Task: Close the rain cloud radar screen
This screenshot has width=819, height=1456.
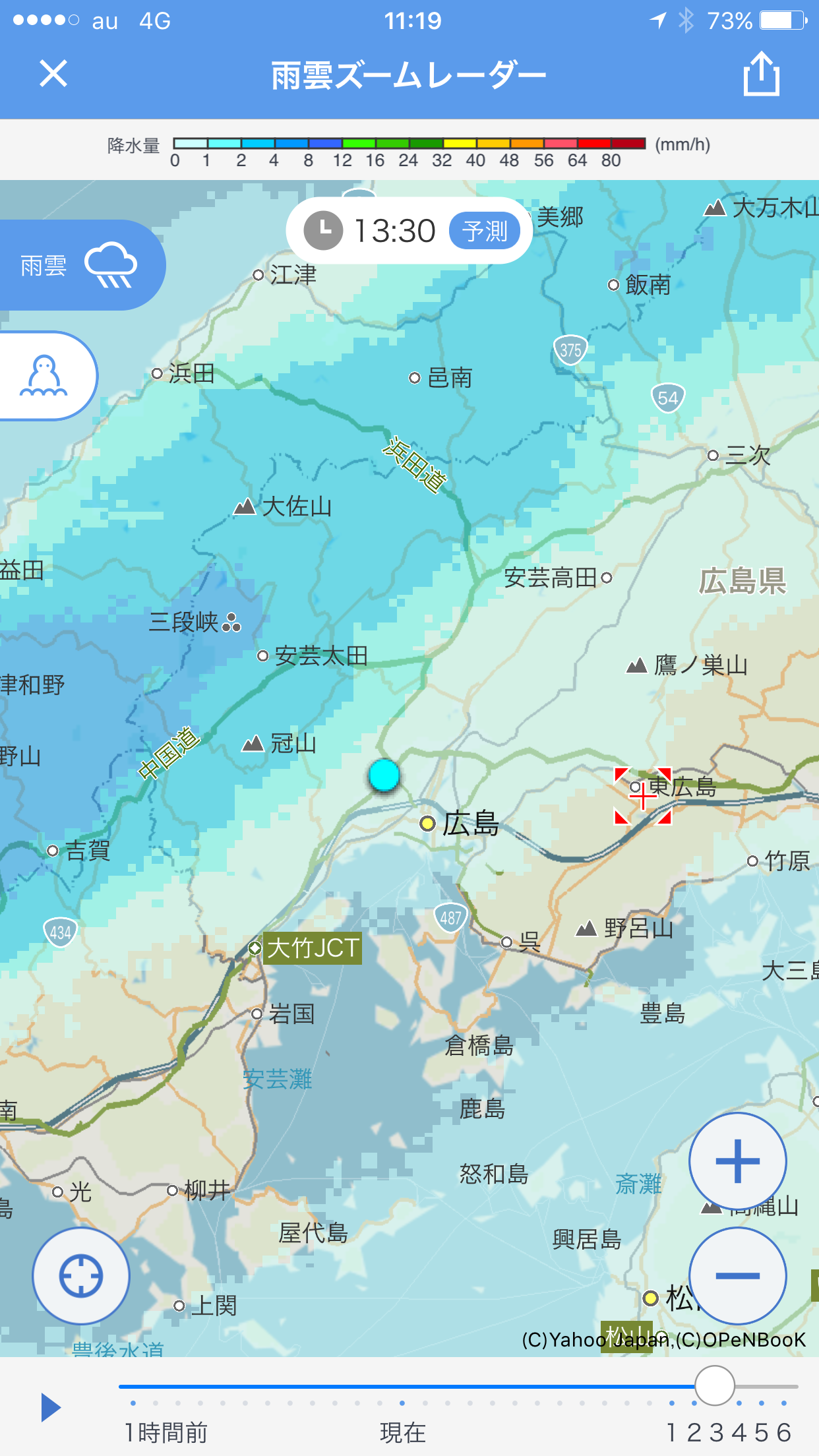Action: click(53, 73)
